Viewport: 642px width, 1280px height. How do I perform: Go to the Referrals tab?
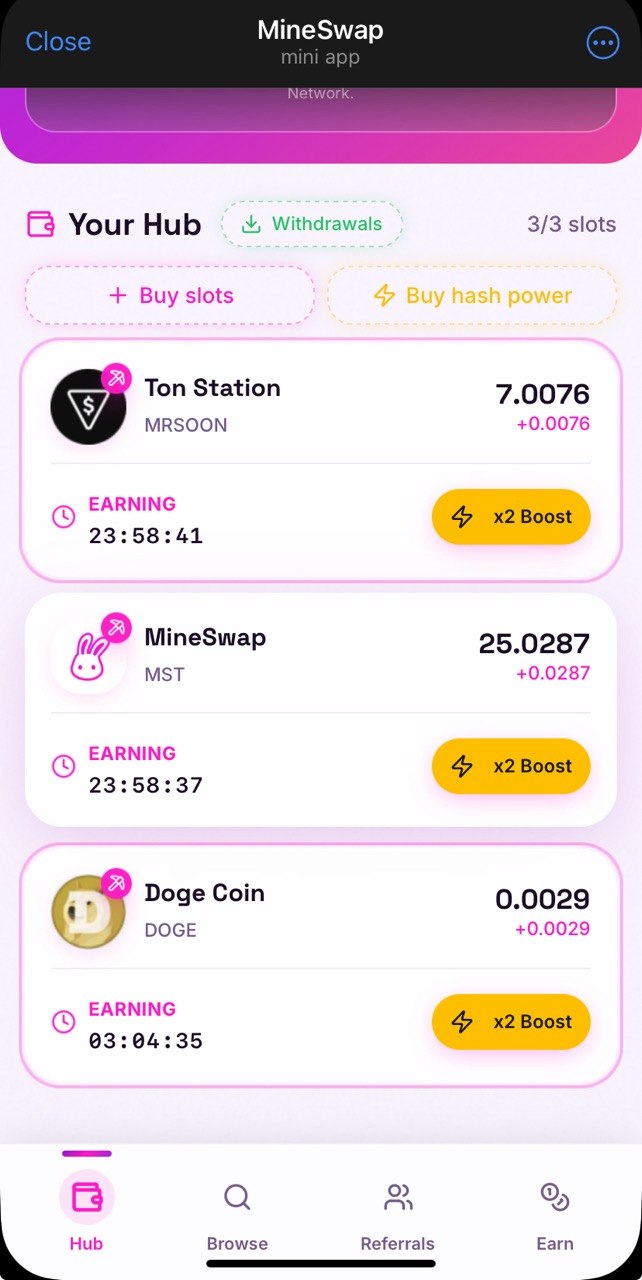pyautogui.click(x=398, y=1212)
